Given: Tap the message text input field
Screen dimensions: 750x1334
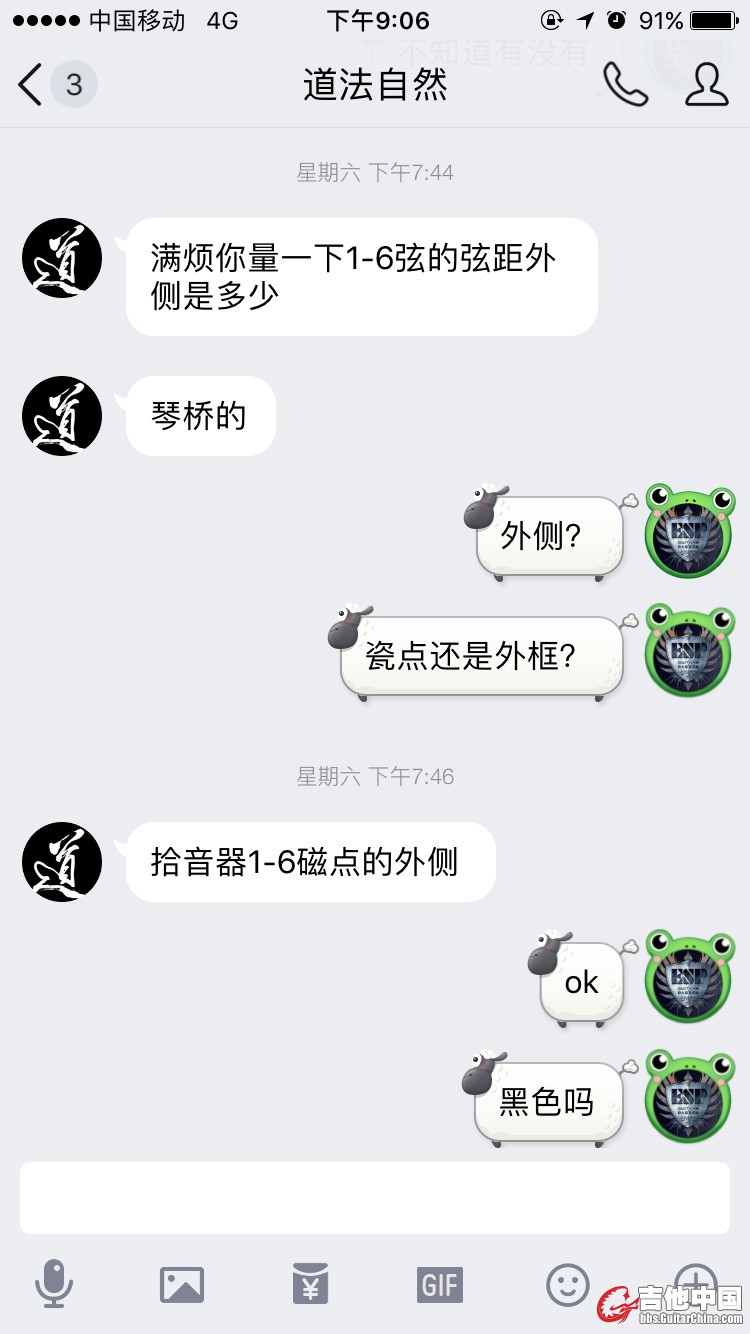Looking at the screenshot, I should pos(374,1197).
